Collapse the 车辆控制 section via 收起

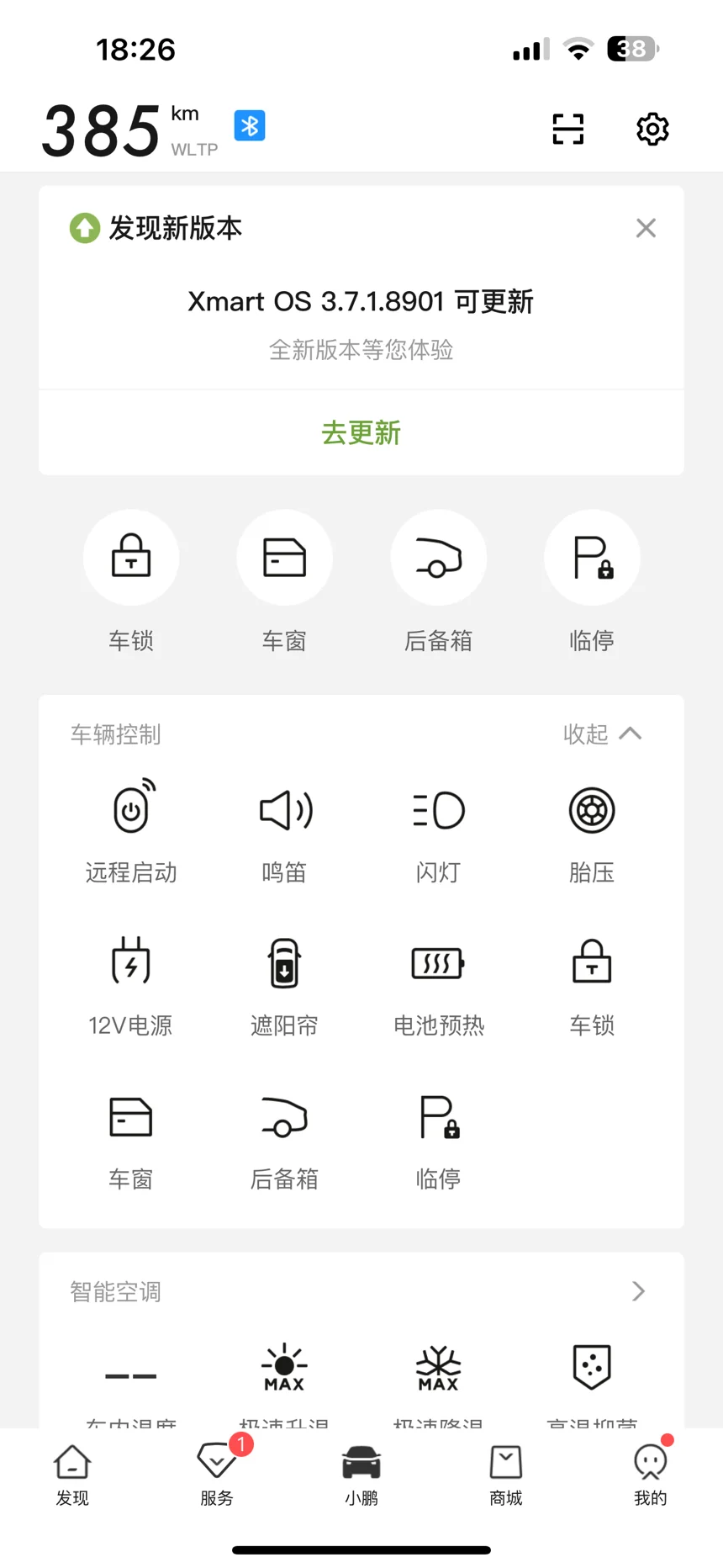tap(602, 734)
